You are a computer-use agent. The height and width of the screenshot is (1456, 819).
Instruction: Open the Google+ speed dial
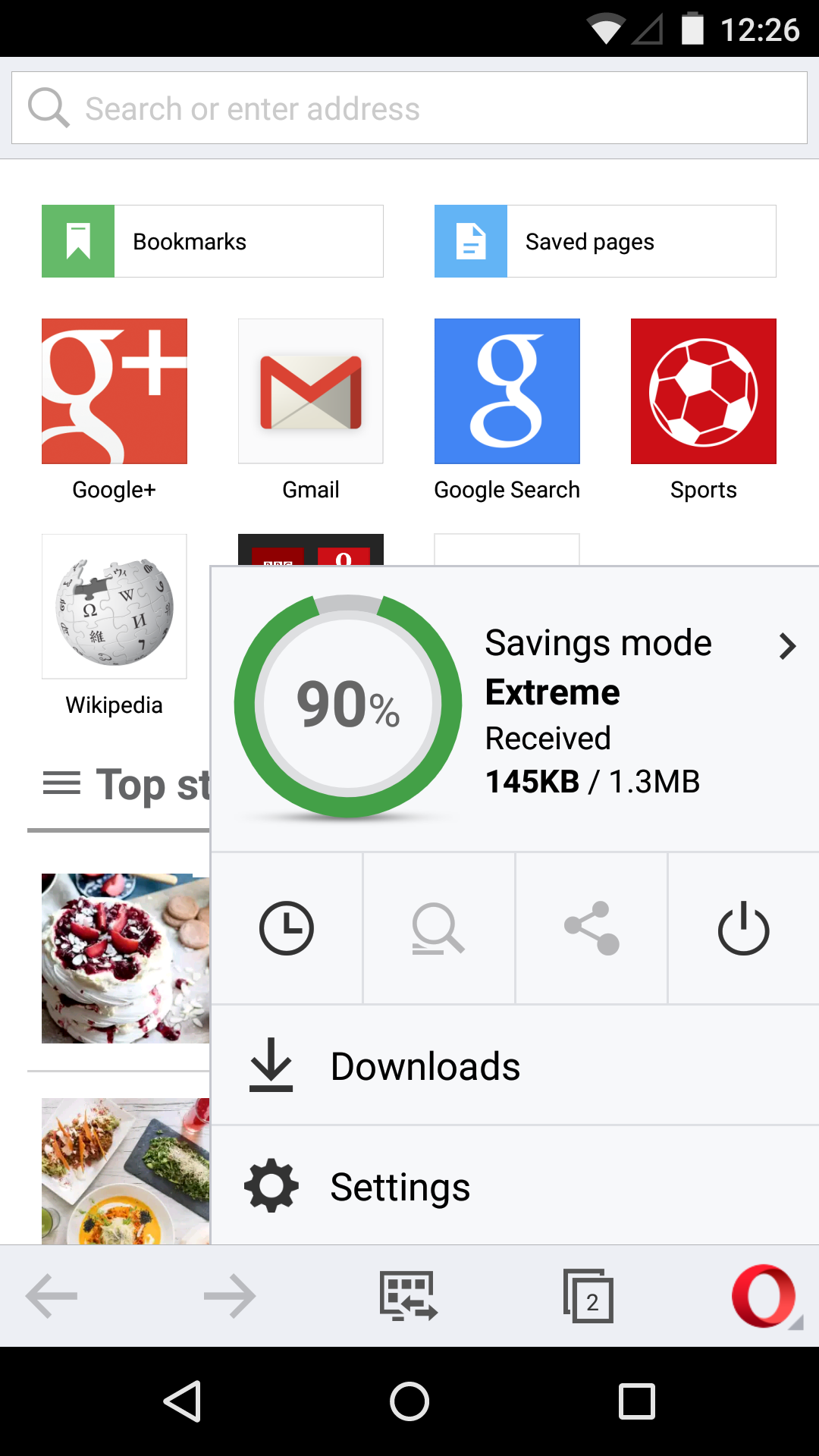click(x=115, y=391)
